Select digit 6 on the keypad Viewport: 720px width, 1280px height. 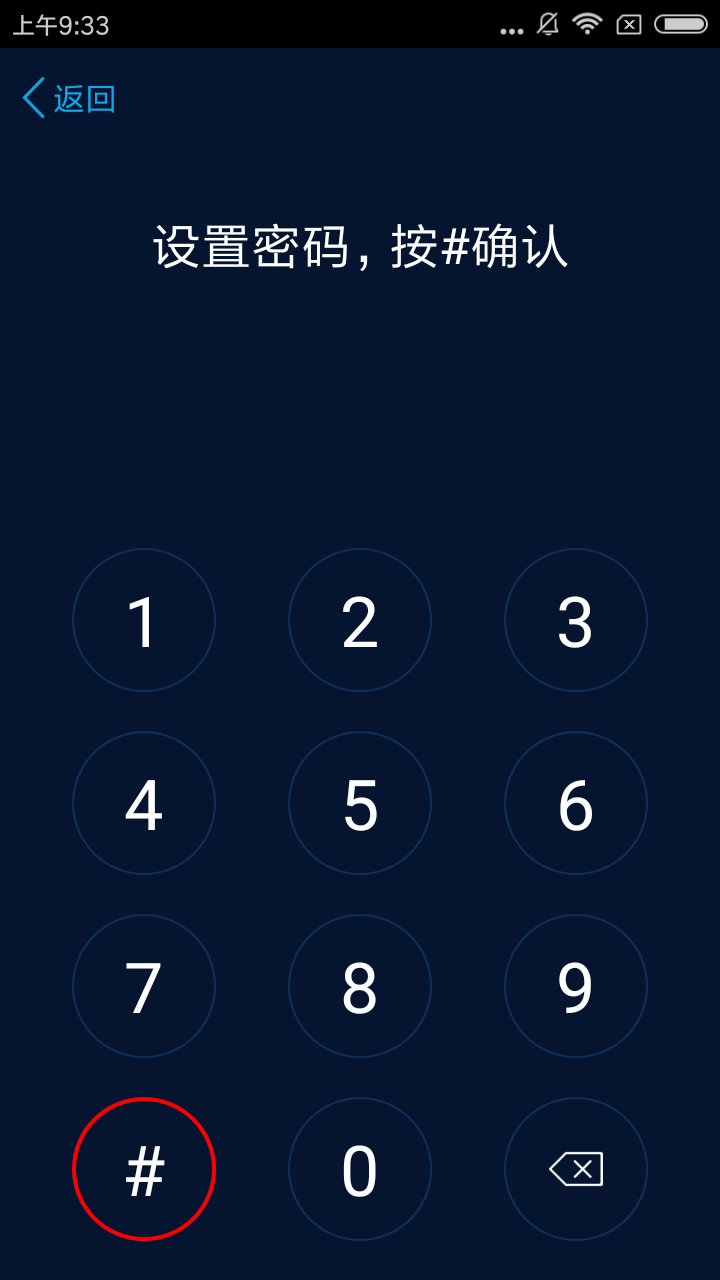pyautogui.click(x=576, y=803)
